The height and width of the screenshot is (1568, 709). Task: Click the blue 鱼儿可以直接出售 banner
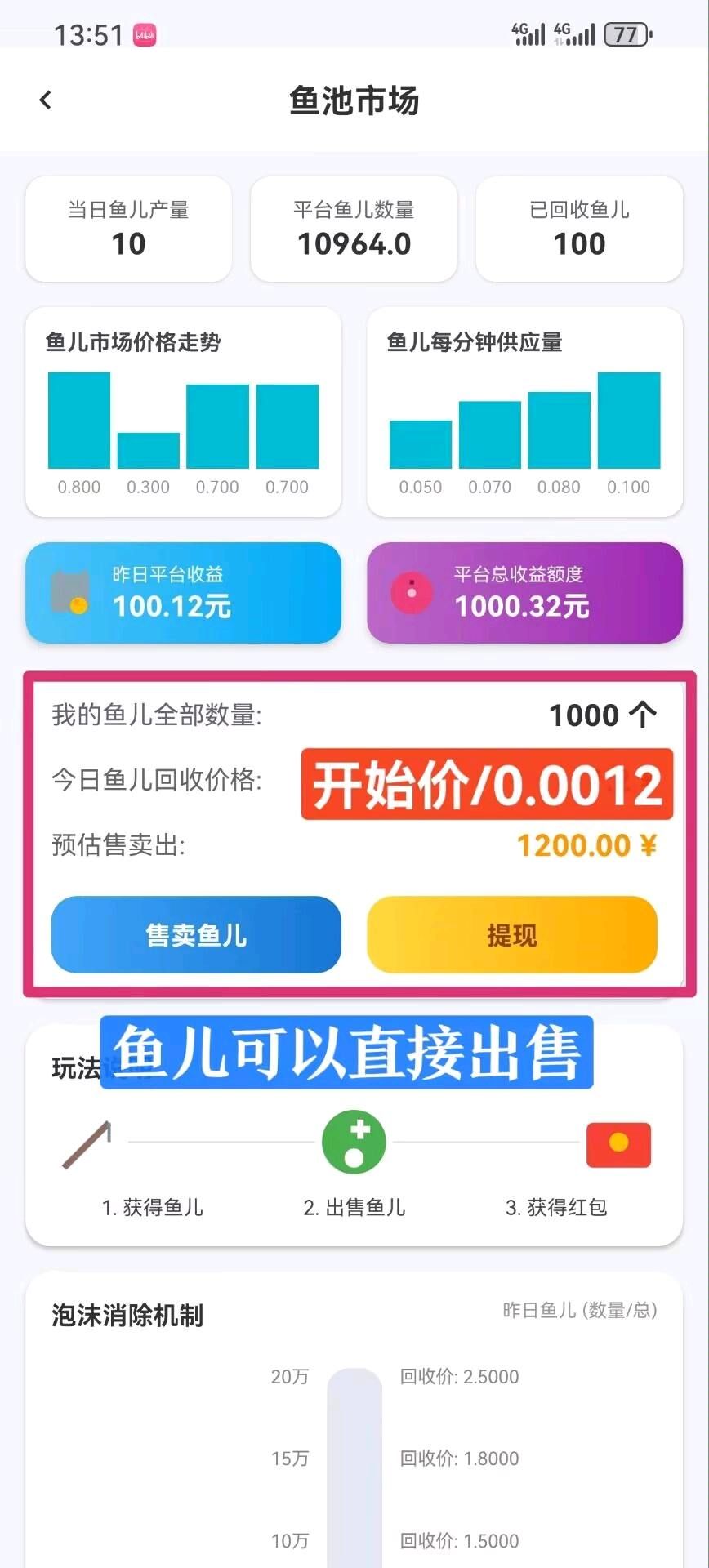coord(347,1053)
